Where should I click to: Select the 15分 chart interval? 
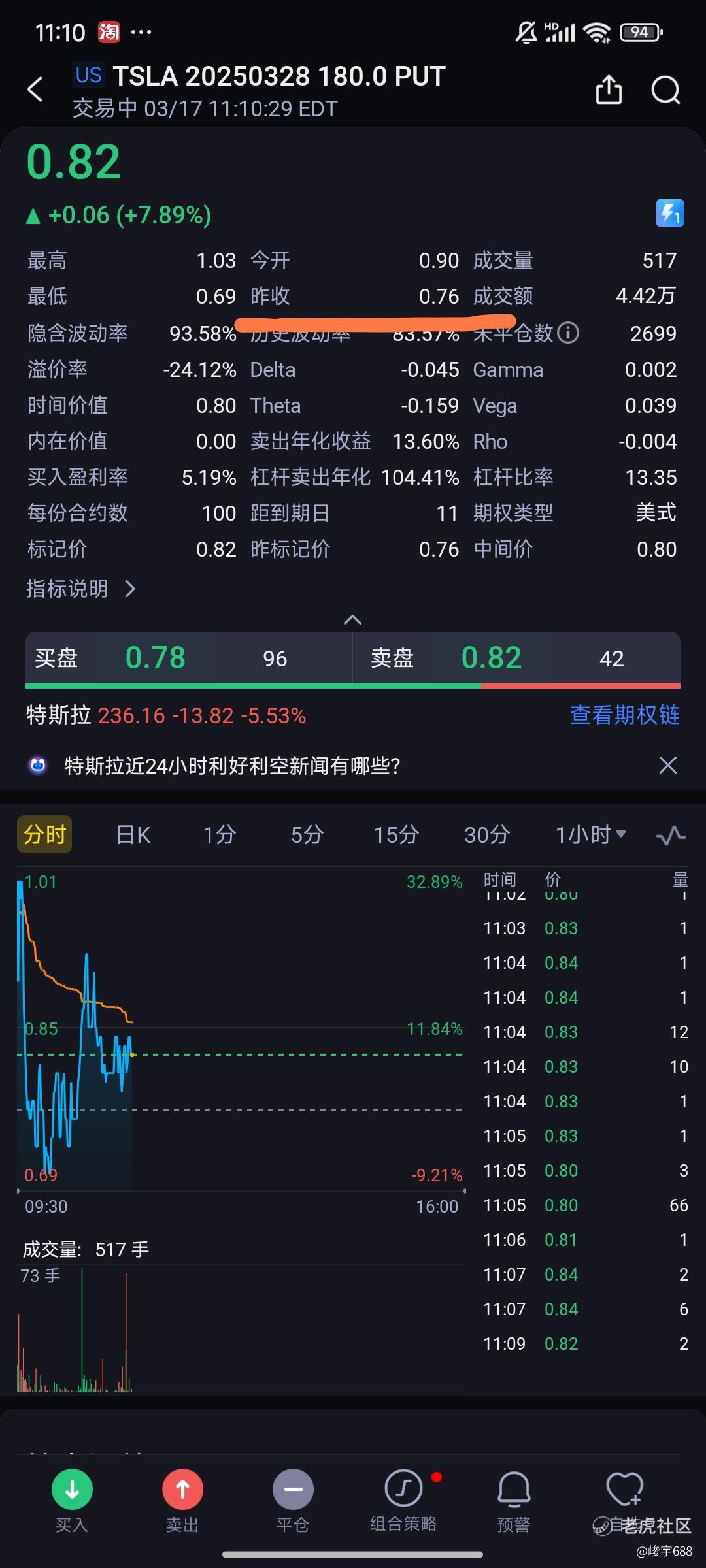click(395, 834)
